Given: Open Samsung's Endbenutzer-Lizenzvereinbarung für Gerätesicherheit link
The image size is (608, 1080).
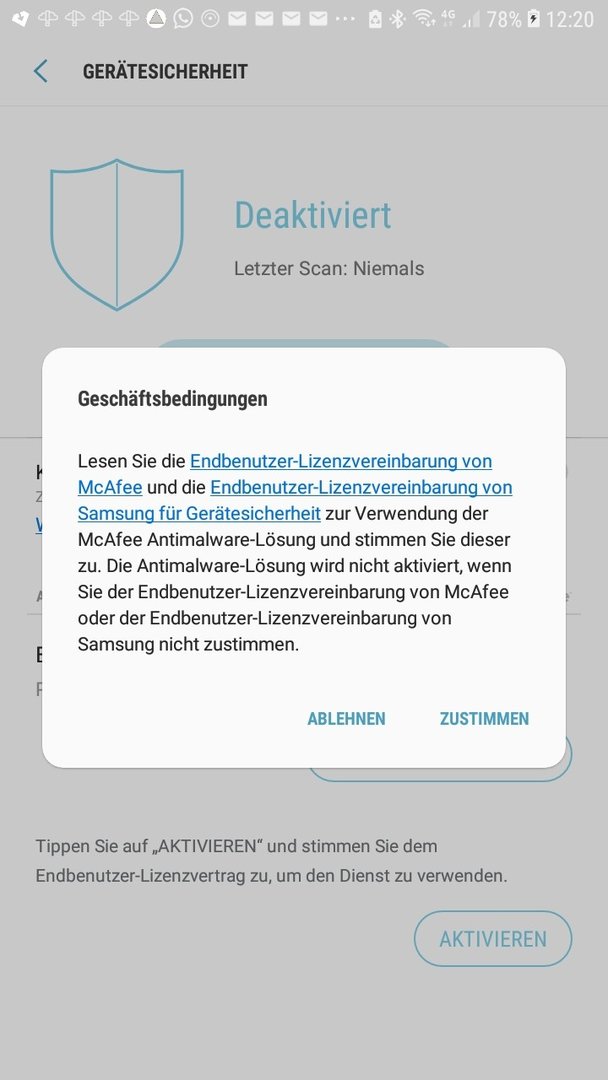Looking at the screenshot, I should point(360,487).
